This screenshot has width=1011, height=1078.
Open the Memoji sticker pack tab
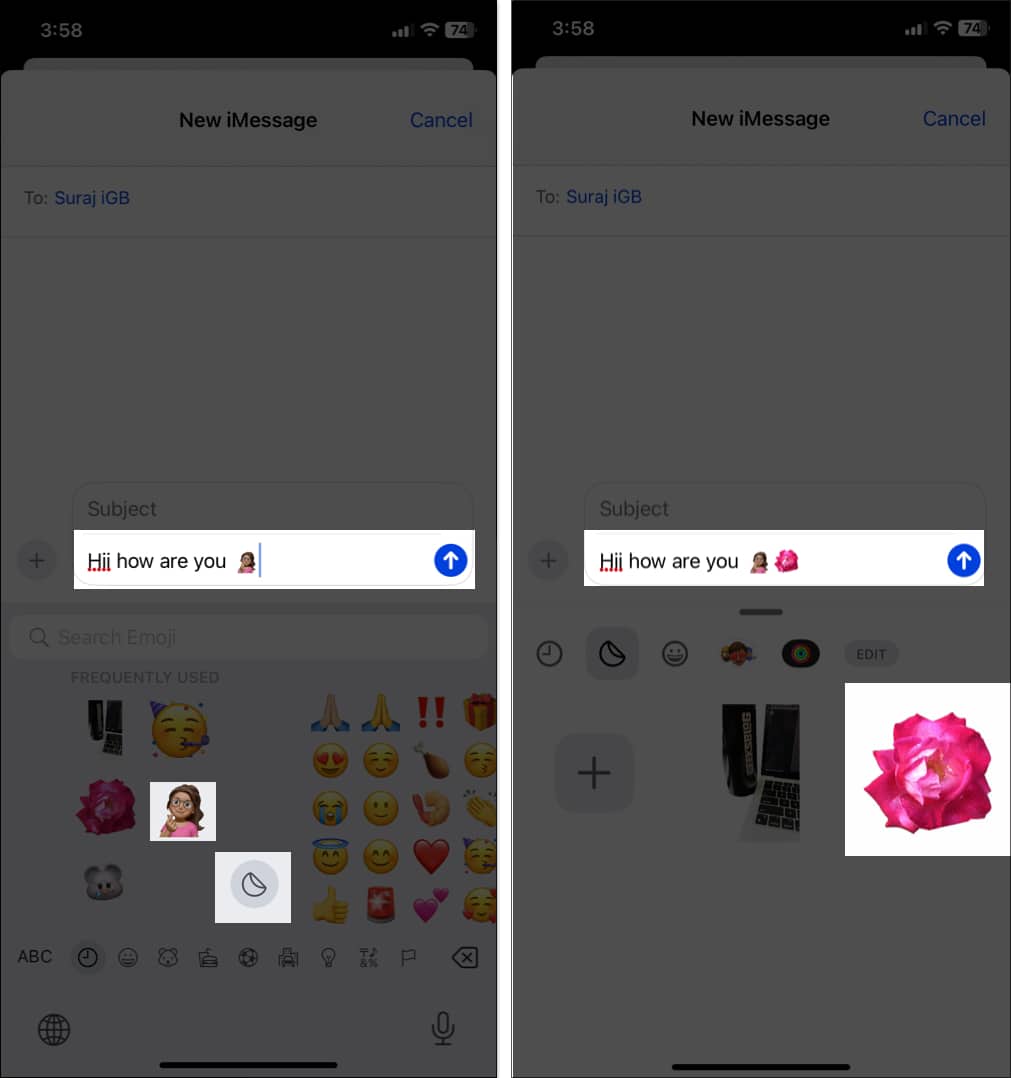[x=737, y=654]
